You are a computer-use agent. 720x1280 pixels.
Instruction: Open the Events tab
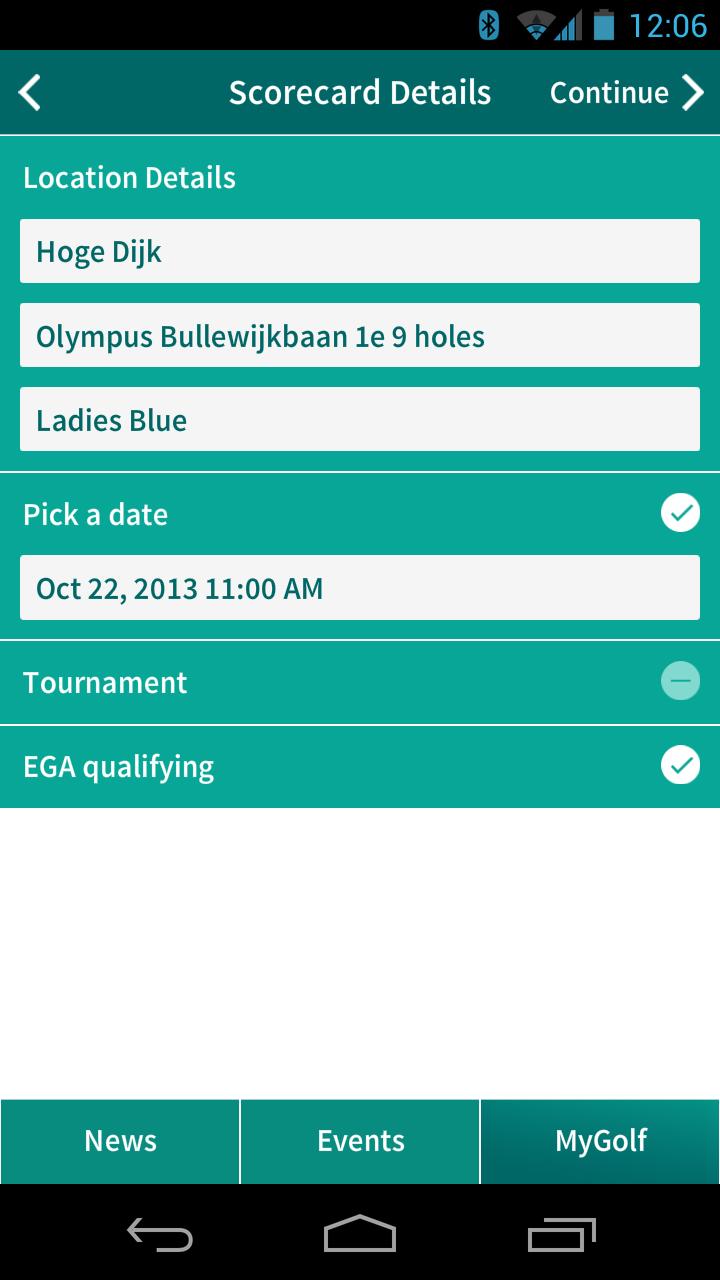[x=360, y=1141]
